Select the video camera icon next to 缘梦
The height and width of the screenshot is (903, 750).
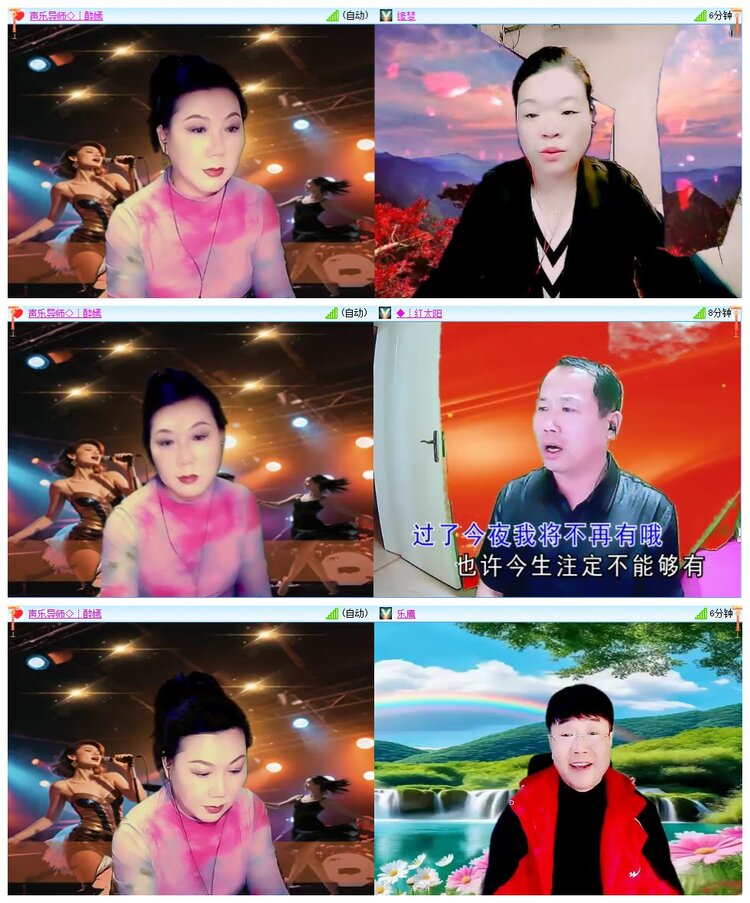pos(388,14)
